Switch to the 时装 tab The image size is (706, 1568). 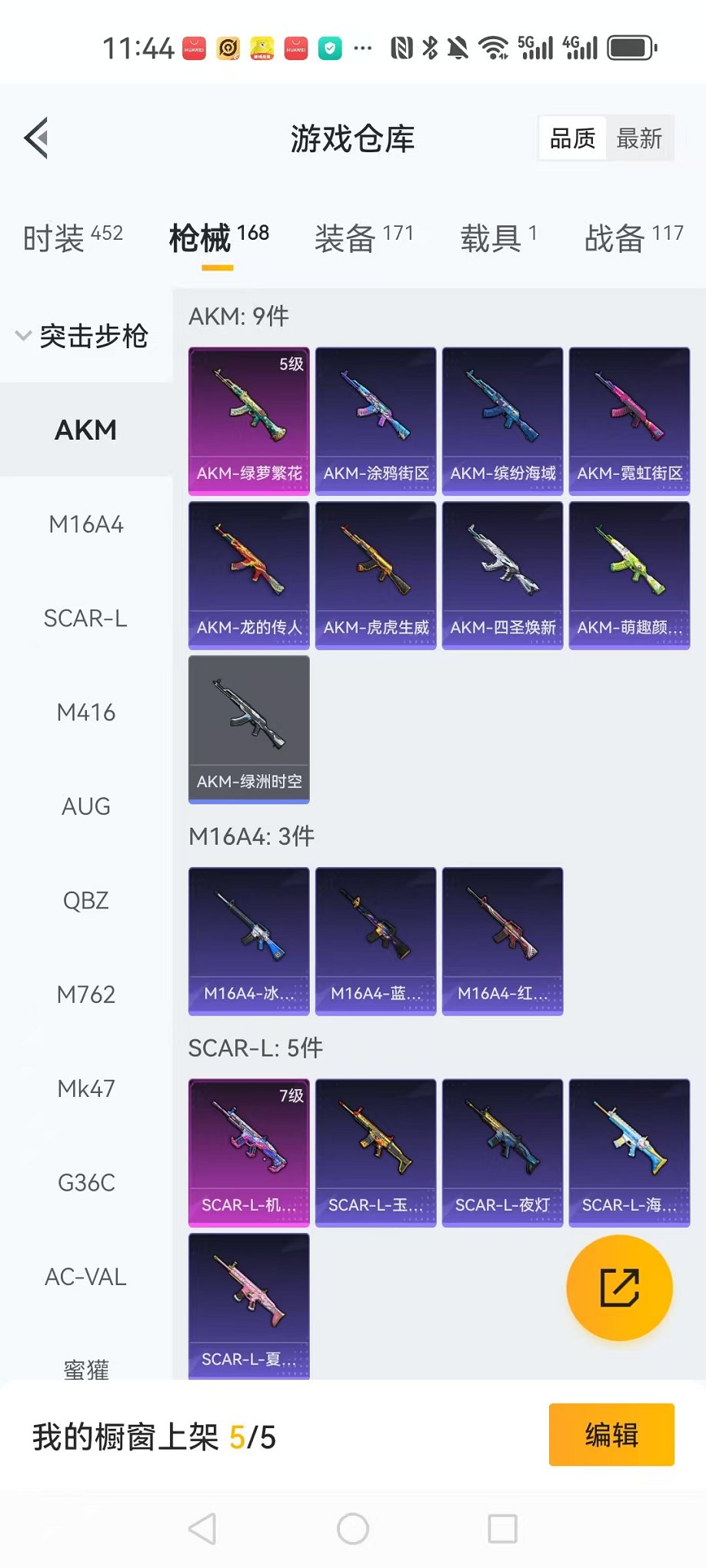[72, 238]
